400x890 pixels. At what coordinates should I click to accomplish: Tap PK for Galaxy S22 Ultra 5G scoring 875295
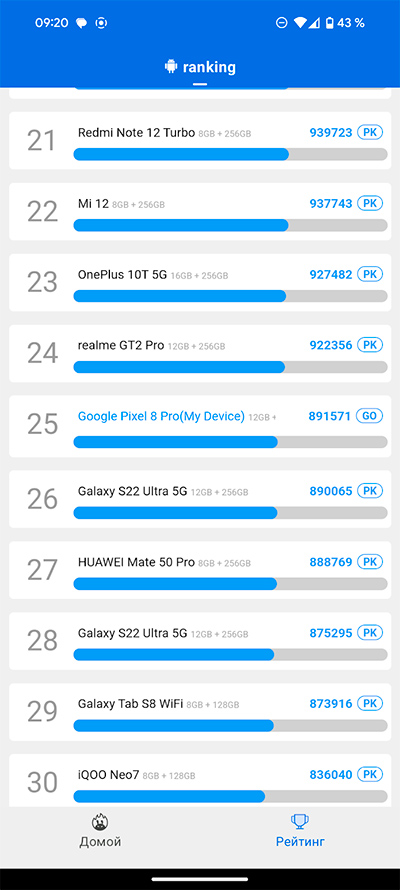coord(370,632)
